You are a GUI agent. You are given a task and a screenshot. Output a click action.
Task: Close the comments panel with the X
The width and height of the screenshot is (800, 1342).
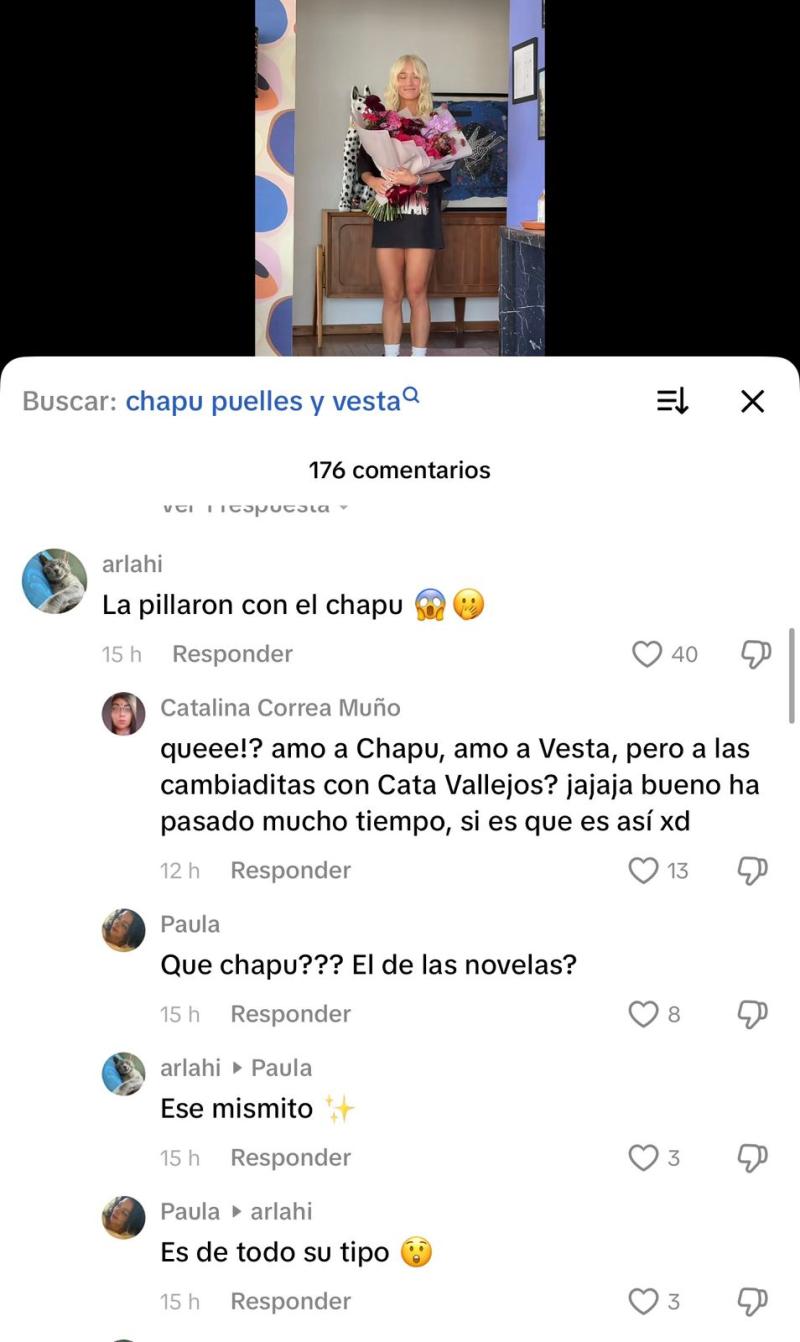point(752,400)
